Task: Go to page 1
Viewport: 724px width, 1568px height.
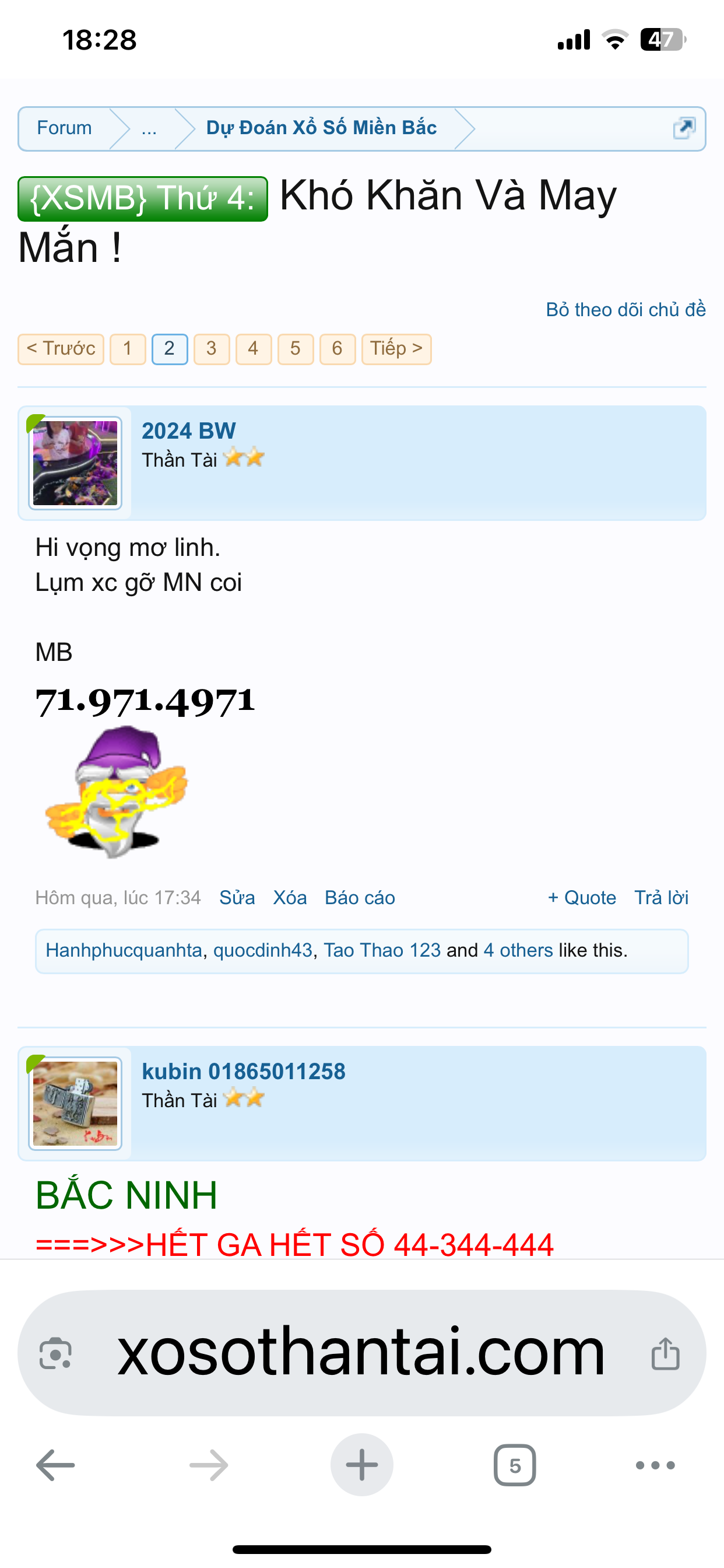Action: (128, 349)
